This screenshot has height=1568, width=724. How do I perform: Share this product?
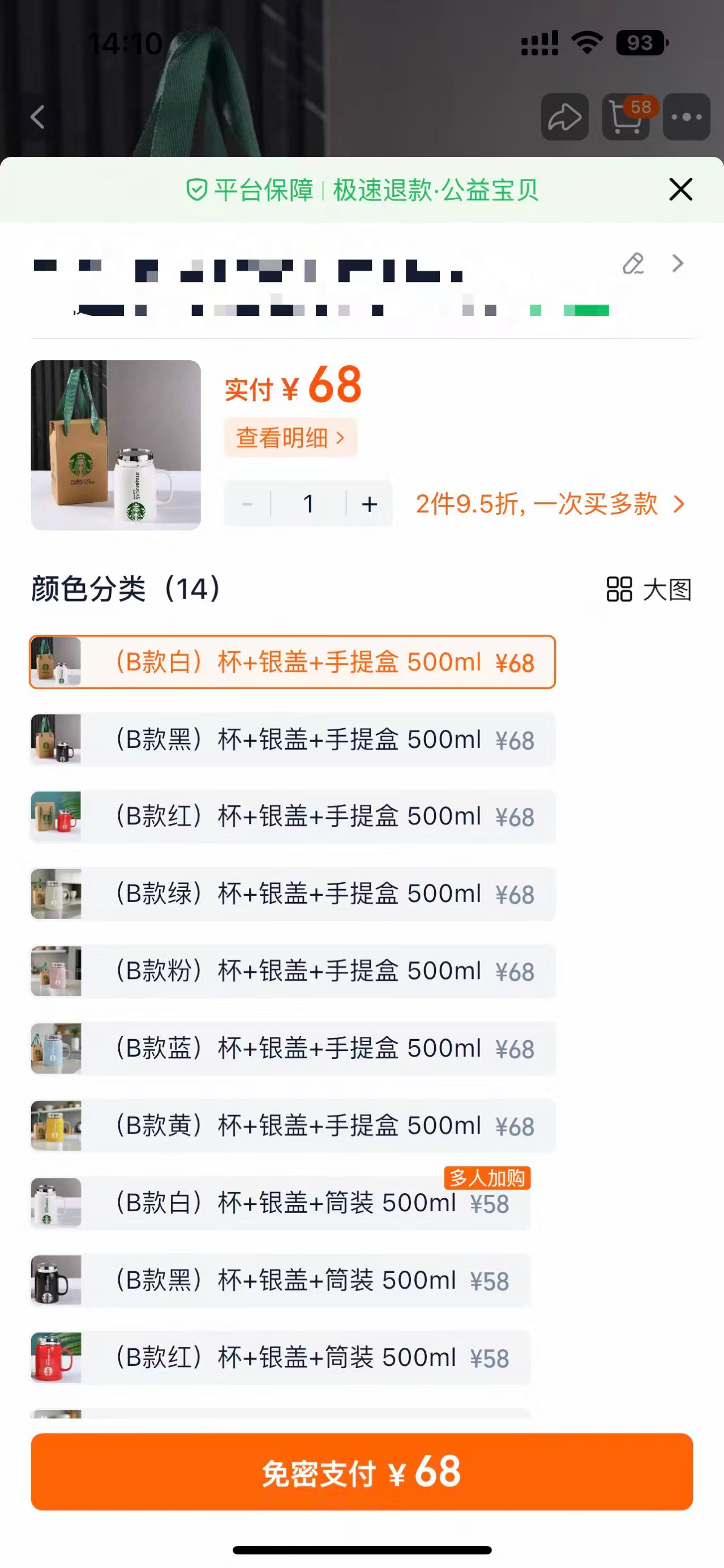[564, 117]
